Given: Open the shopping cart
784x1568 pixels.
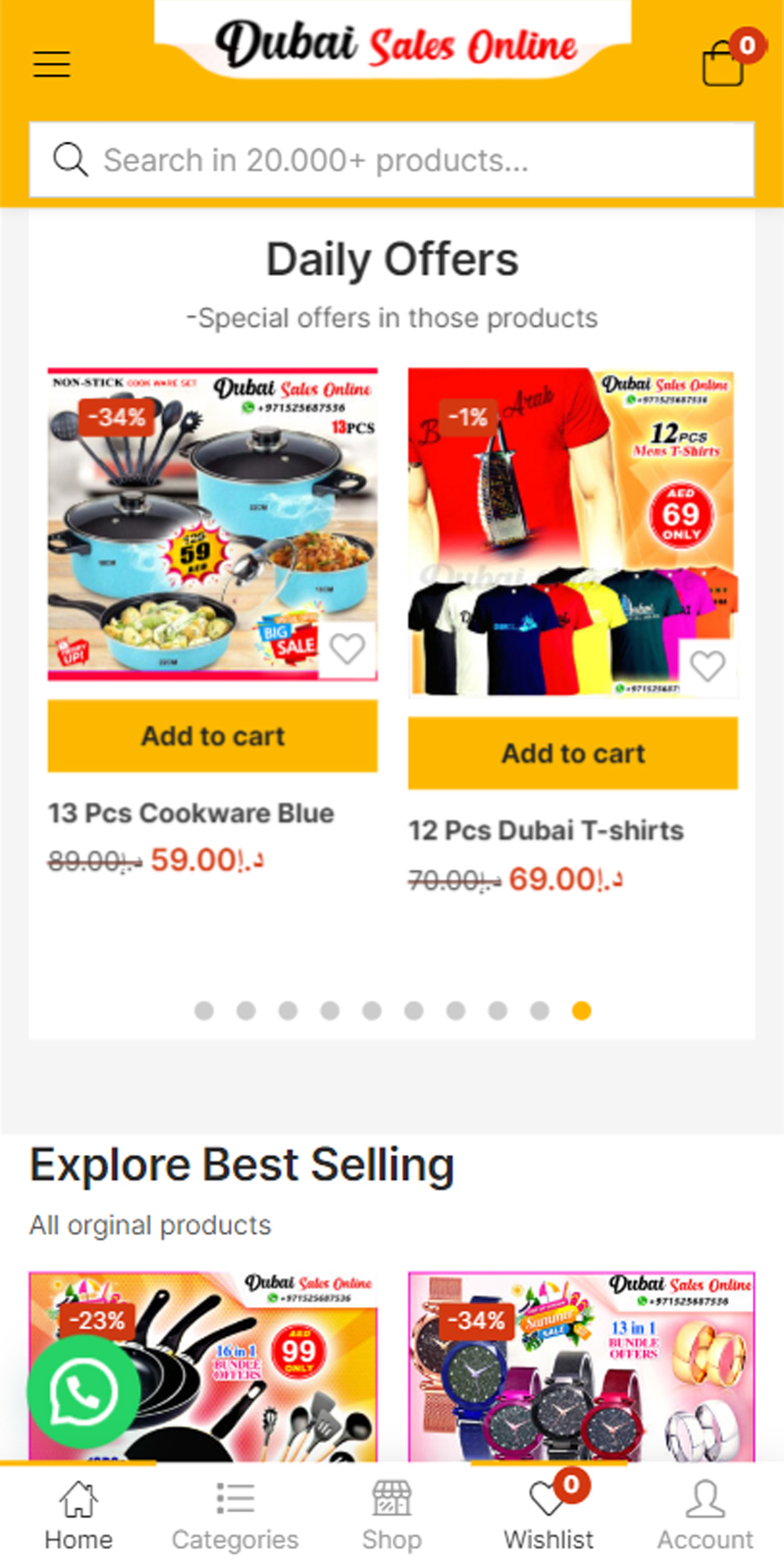Looking at the screenshot, I should point(723,62).
